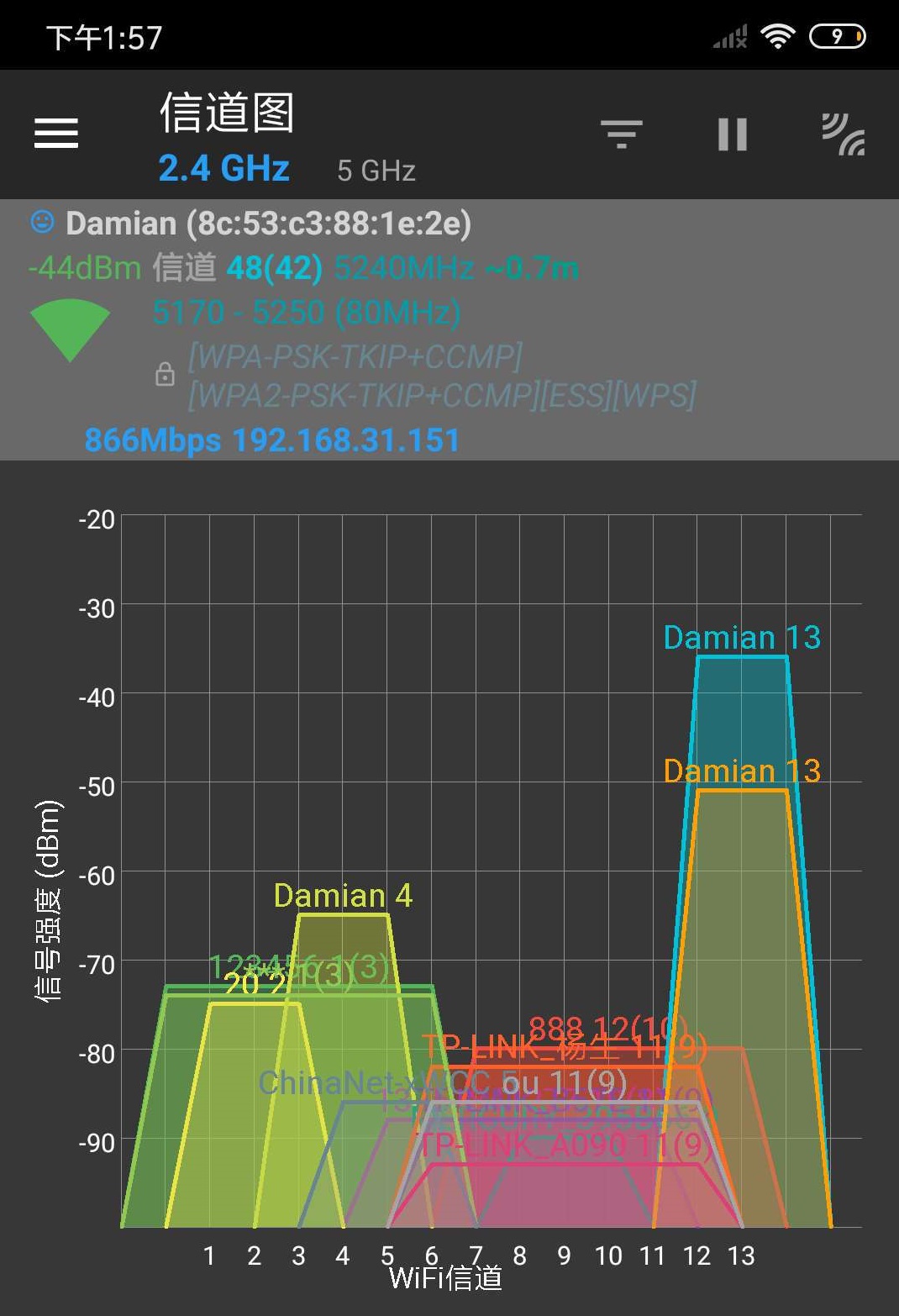
Task: Tap the WiFi icon in the status bar
Action: pyautogui.click(x=777, y=34)
